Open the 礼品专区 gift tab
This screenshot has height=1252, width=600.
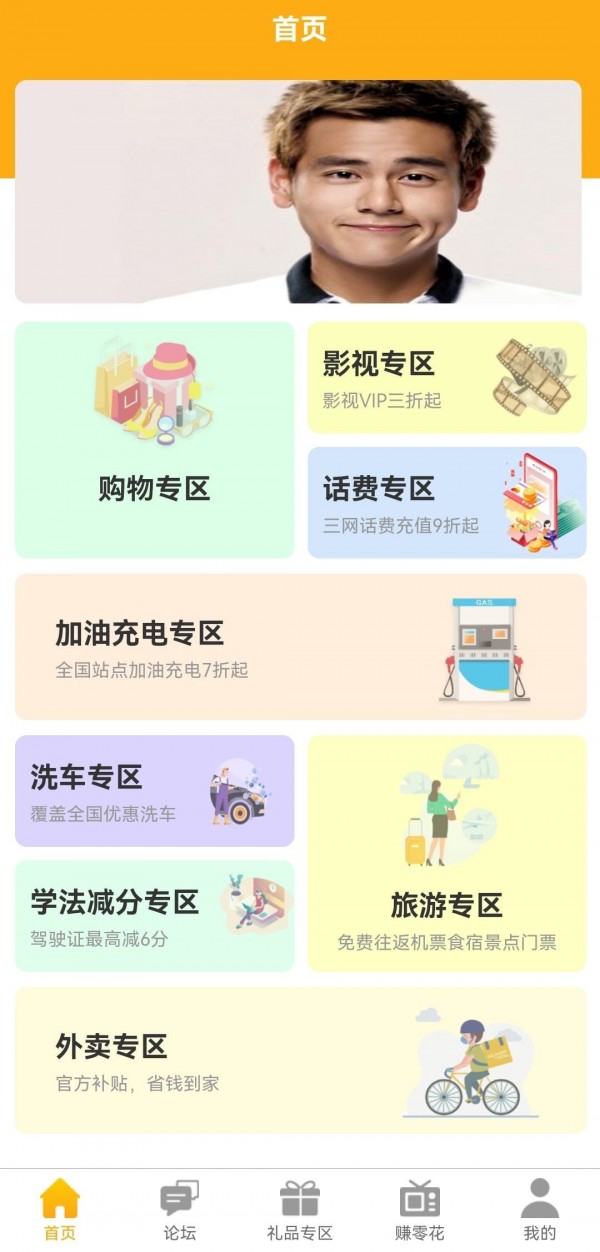pos(300,1210)
